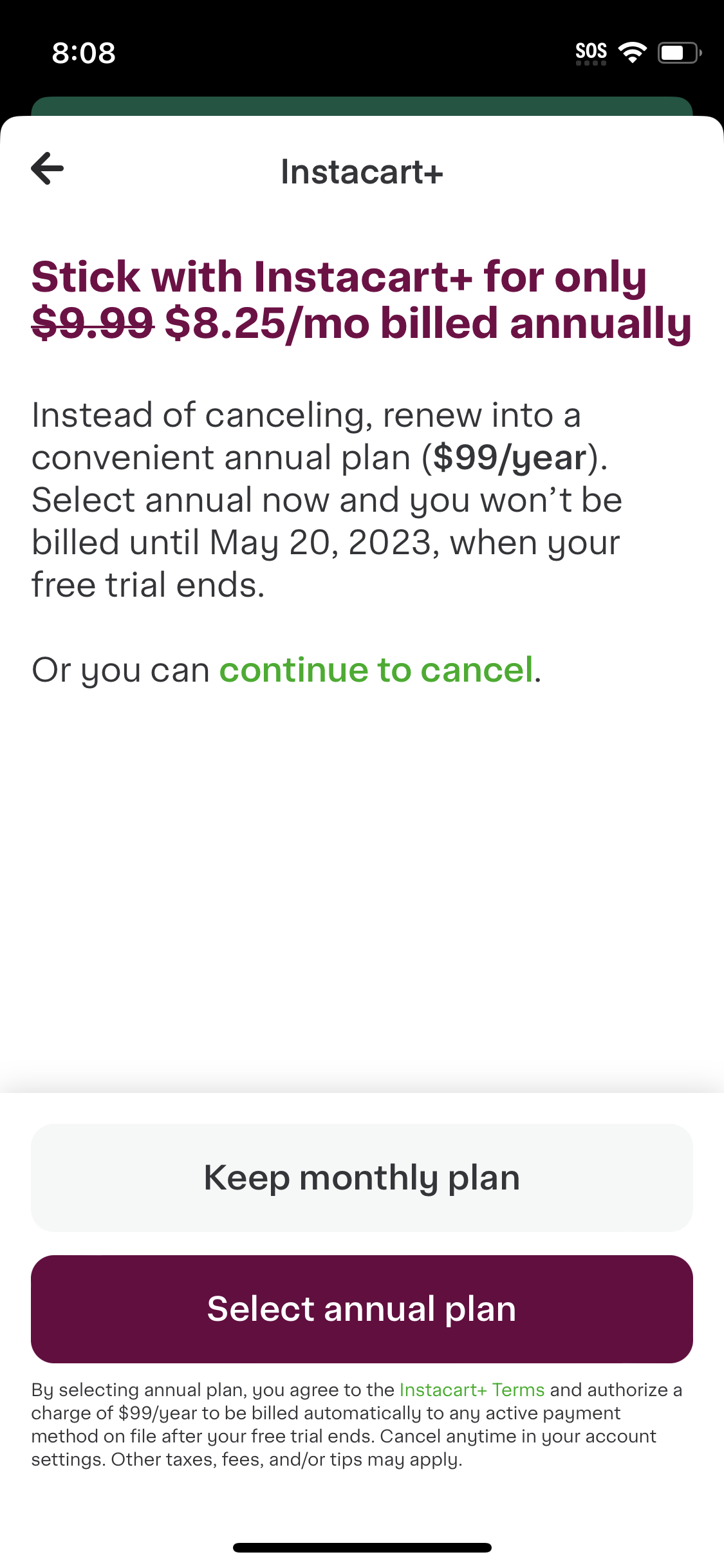Tap the Or you can sentence text
Screen dimensions: 724x1568
(122, 670)
